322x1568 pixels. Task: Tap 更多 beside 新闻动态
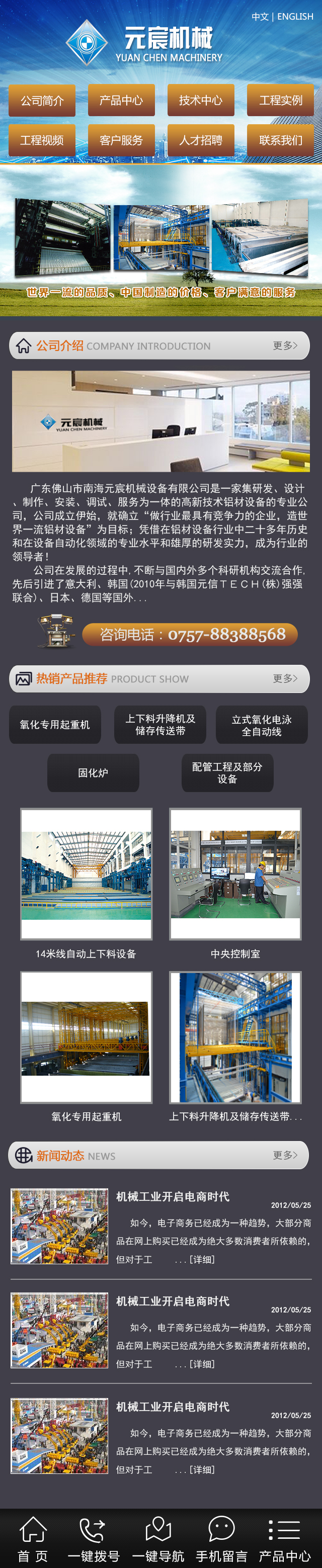285,1155
